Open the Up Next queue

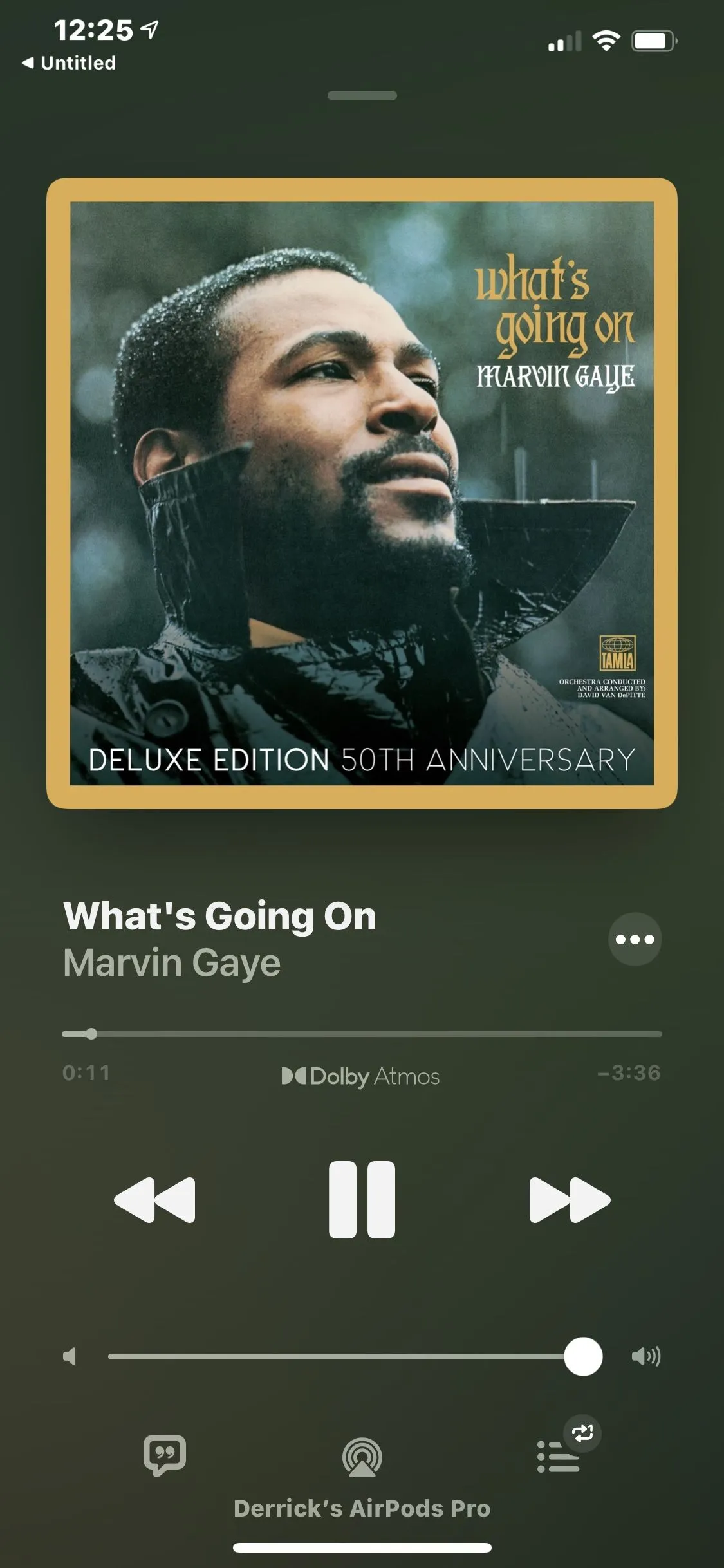[559, 1457]
